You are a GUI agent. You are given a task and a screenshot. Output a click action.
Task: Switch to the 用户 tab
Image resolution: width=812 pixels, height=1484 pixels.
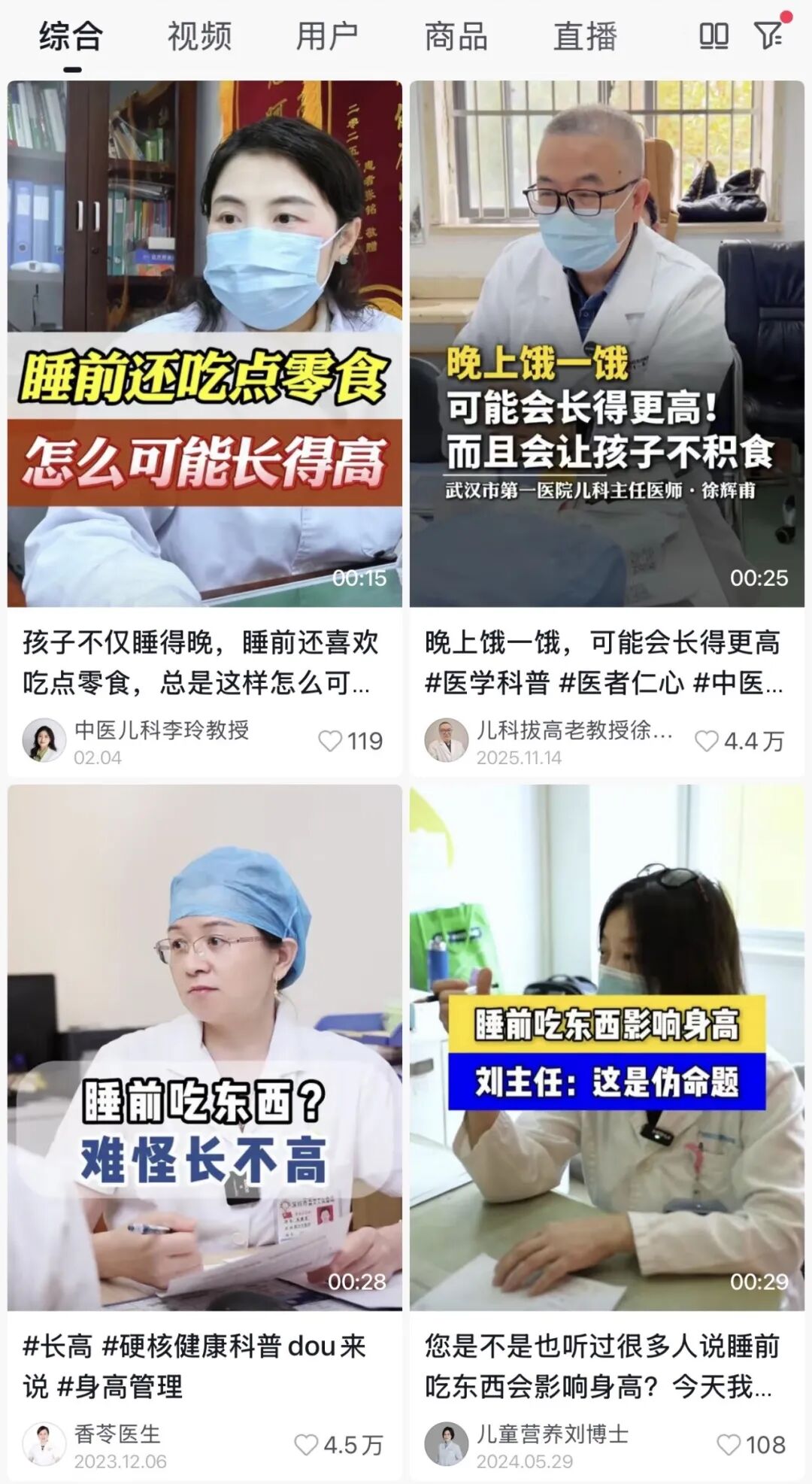(x=327, y=36)
